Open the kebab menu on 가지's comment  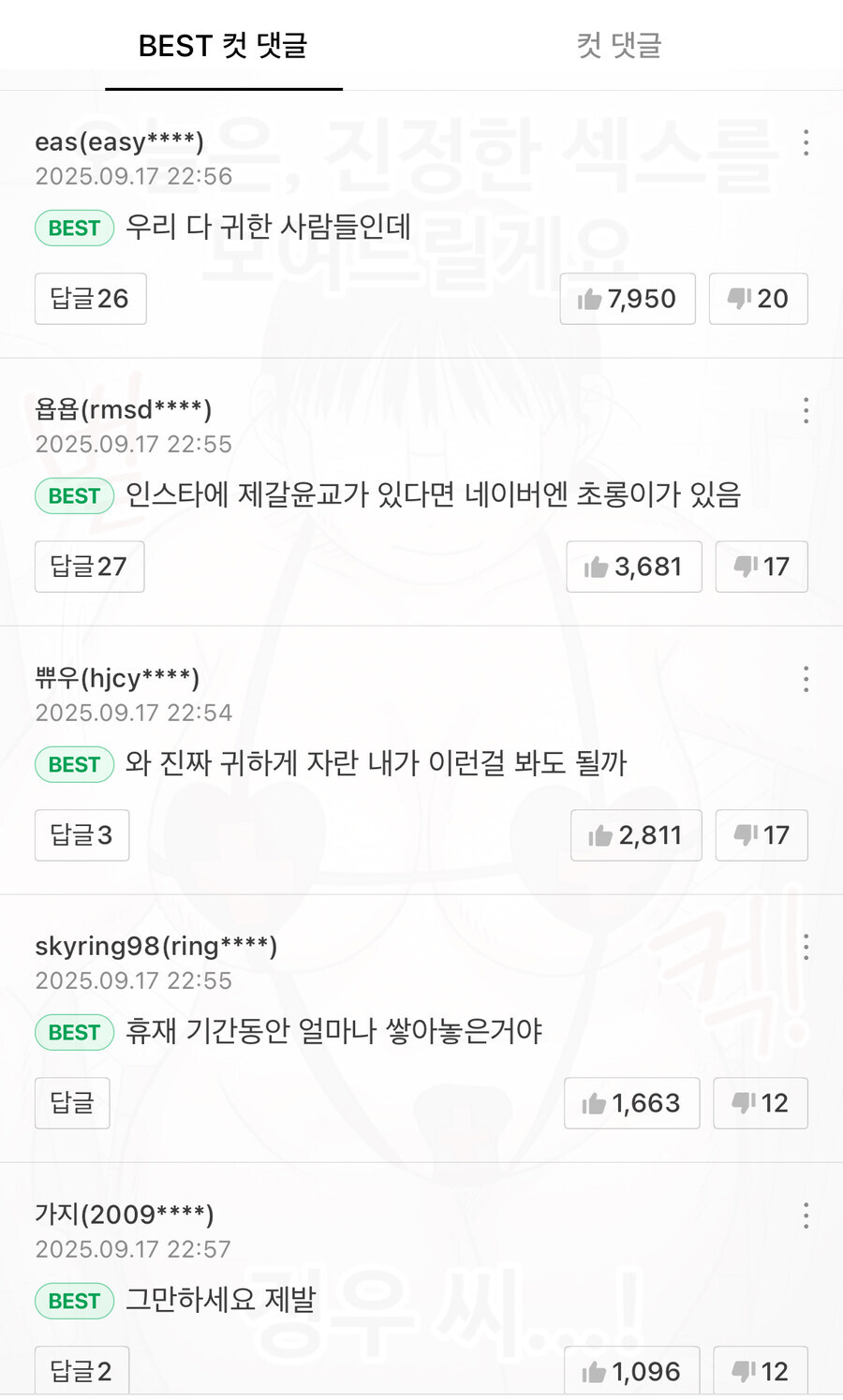[x=805, y=1216]
